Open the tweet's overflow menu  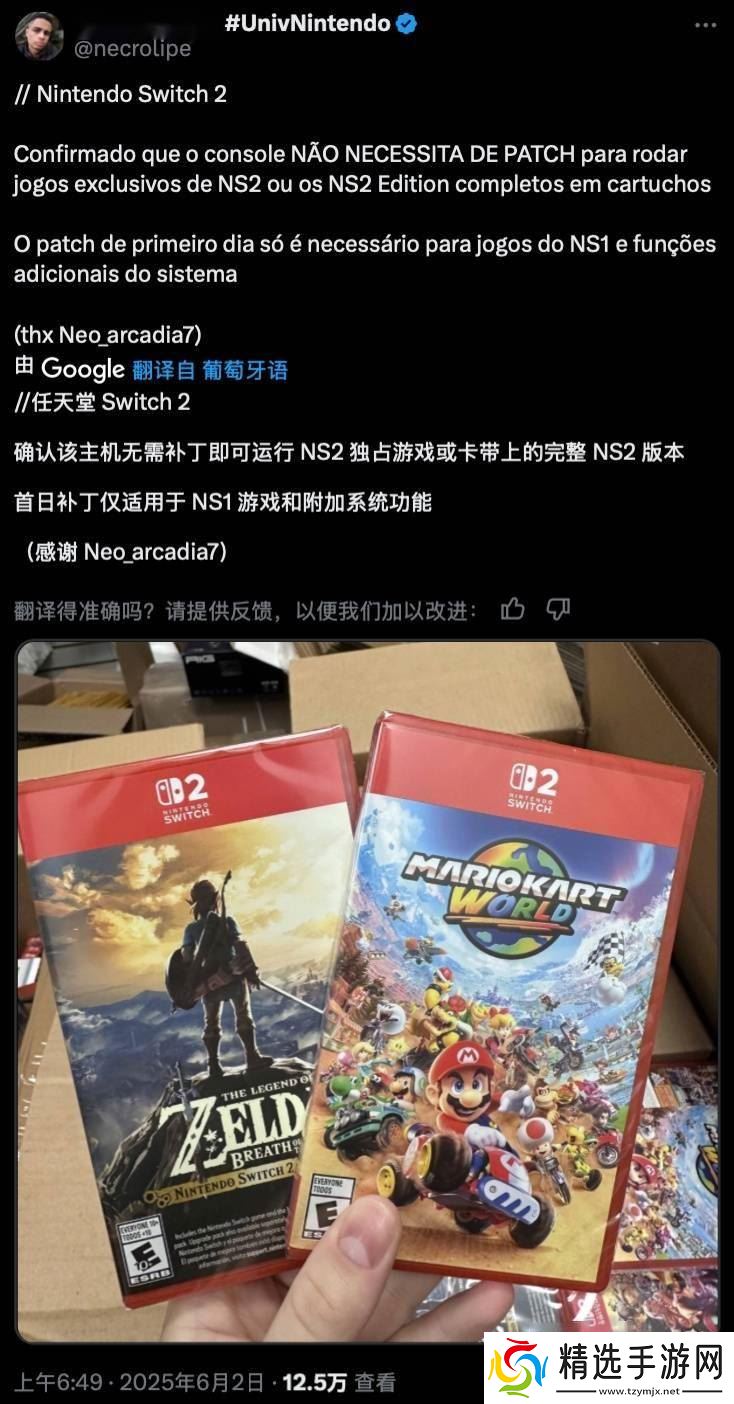[x=707, y=25]
